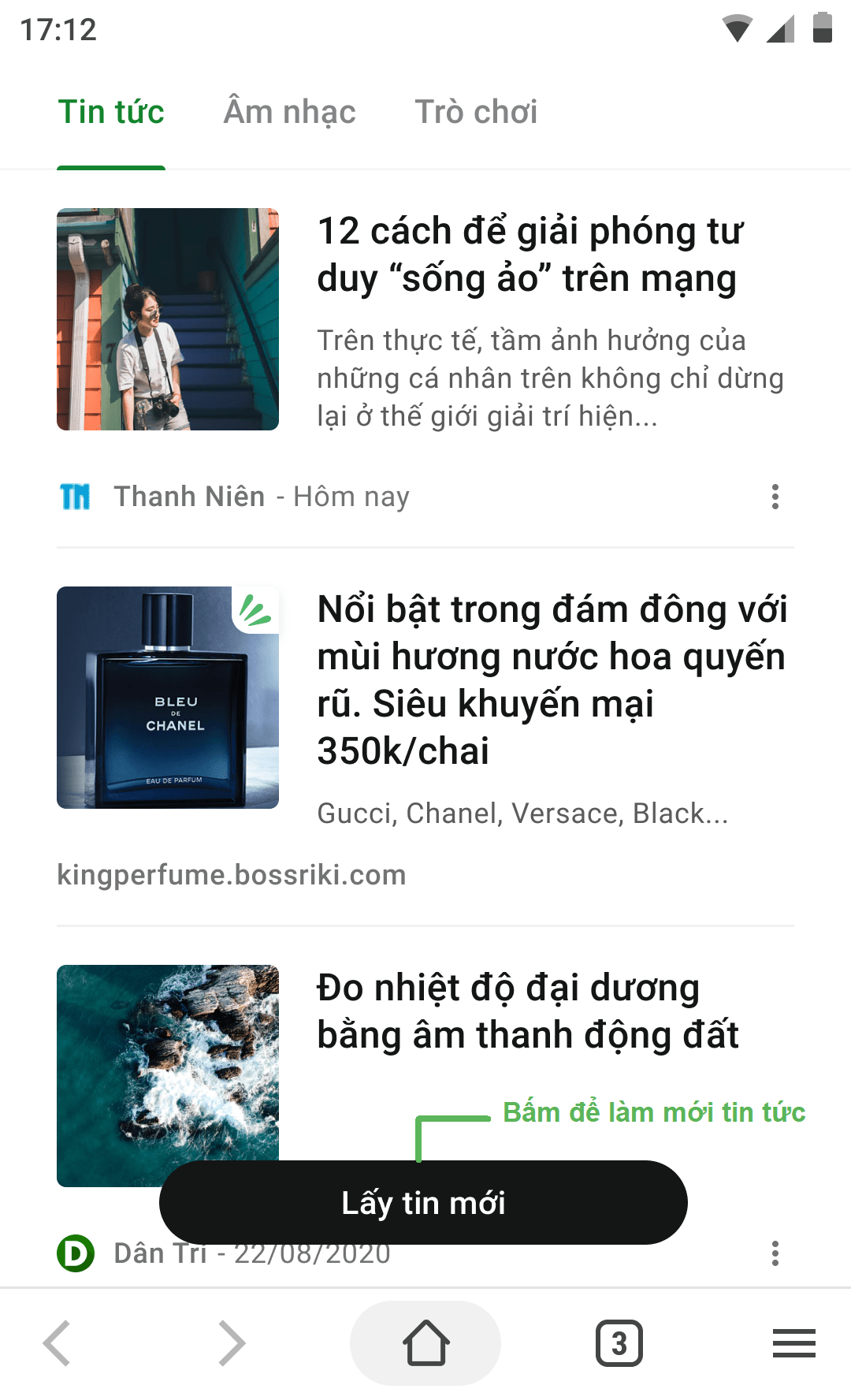Screen dimensions: 851x1400
Task: Read article Đo nhiệt độ đại dương
Action: click(x=527, y=1011)
